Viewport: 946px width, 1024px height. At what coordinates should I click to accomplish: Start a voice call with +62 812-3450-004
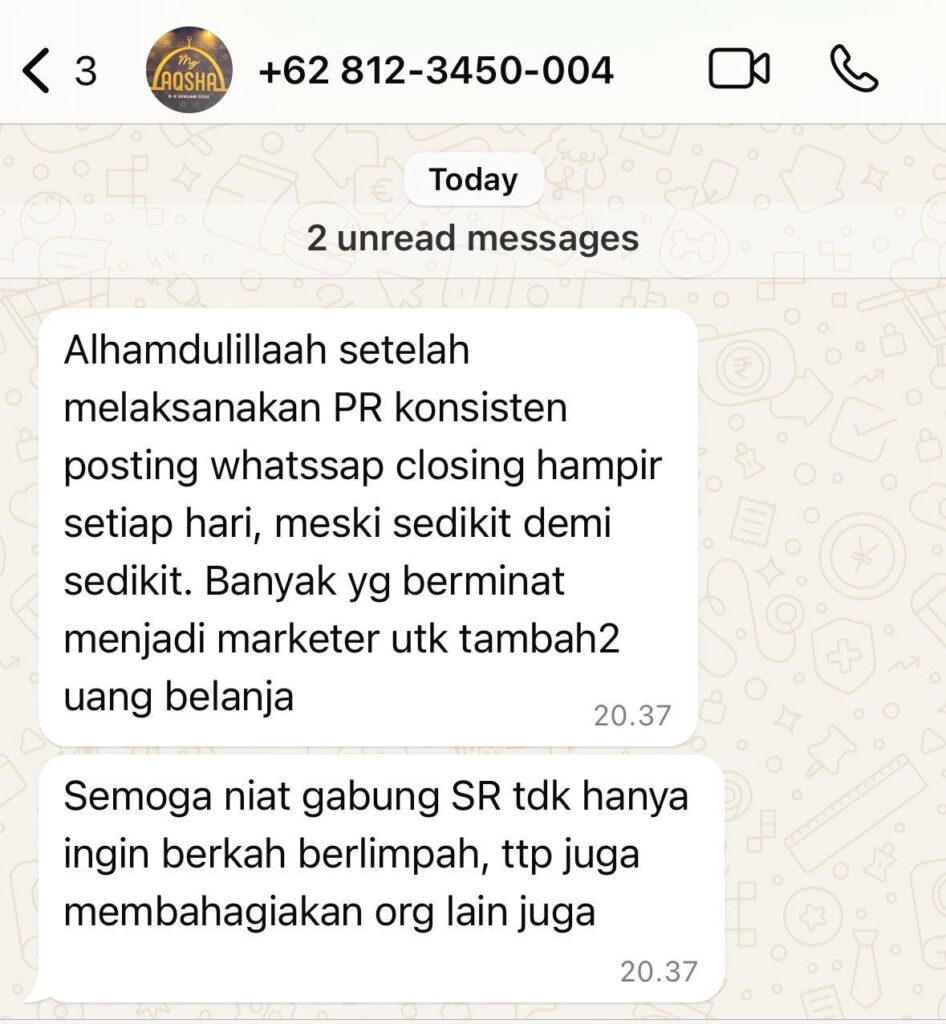(x=853, y=70)
